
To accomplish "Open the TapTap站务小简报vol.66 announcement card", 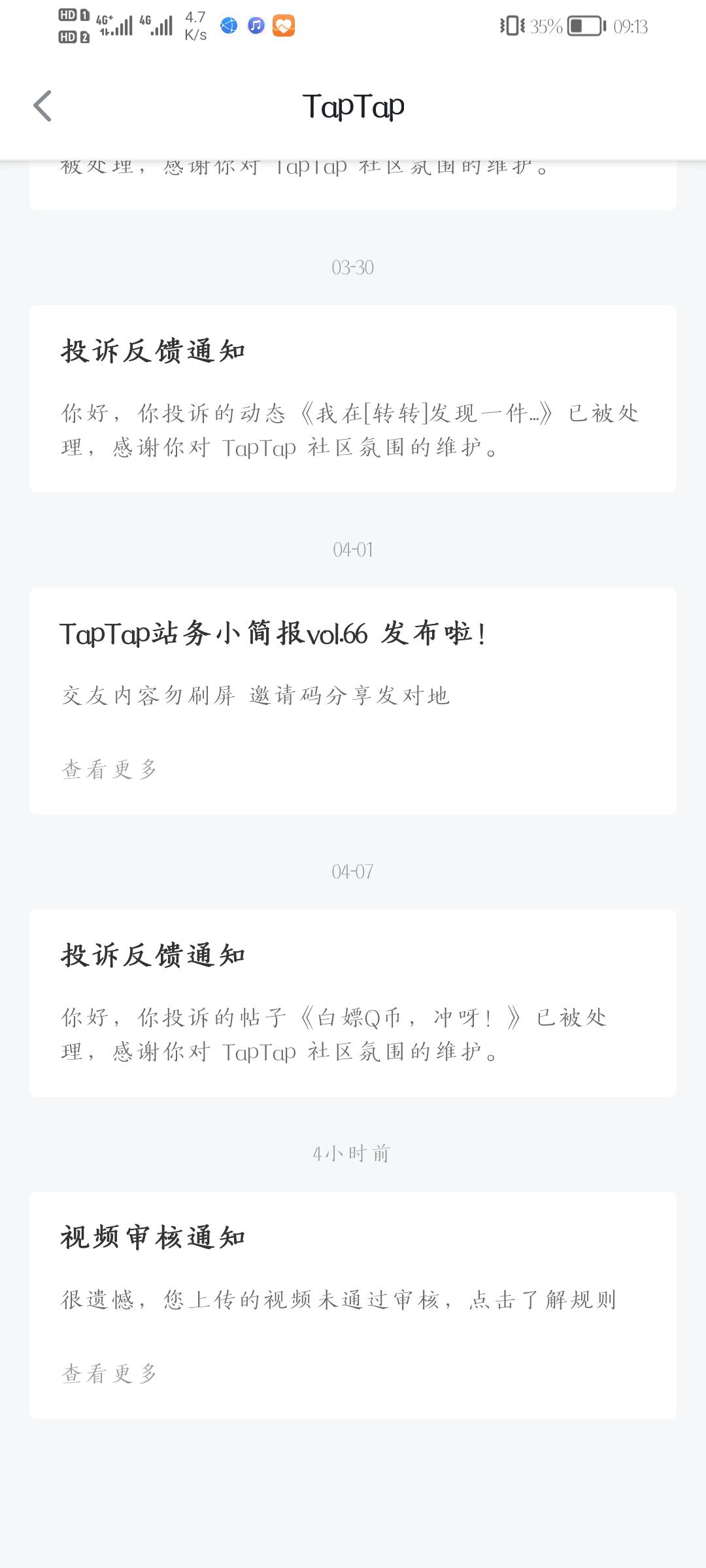I will pyautogui.click(x=353, y=700).
